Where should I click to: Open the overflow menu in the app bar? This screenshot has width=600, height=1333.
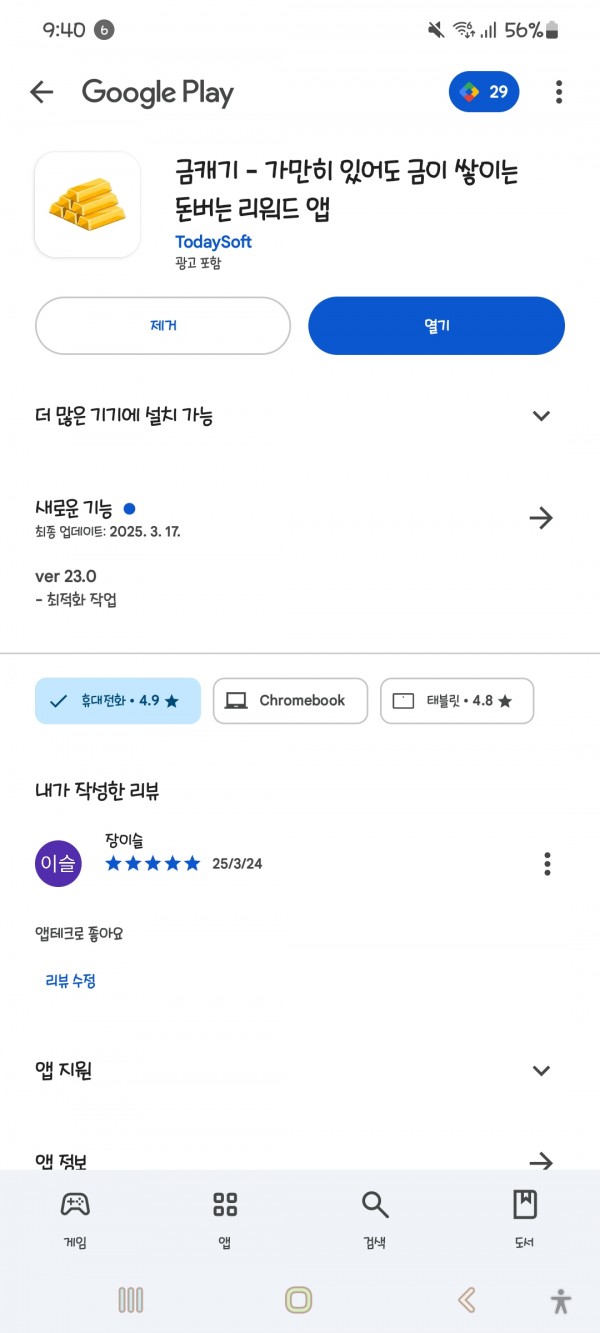point(559,93)
